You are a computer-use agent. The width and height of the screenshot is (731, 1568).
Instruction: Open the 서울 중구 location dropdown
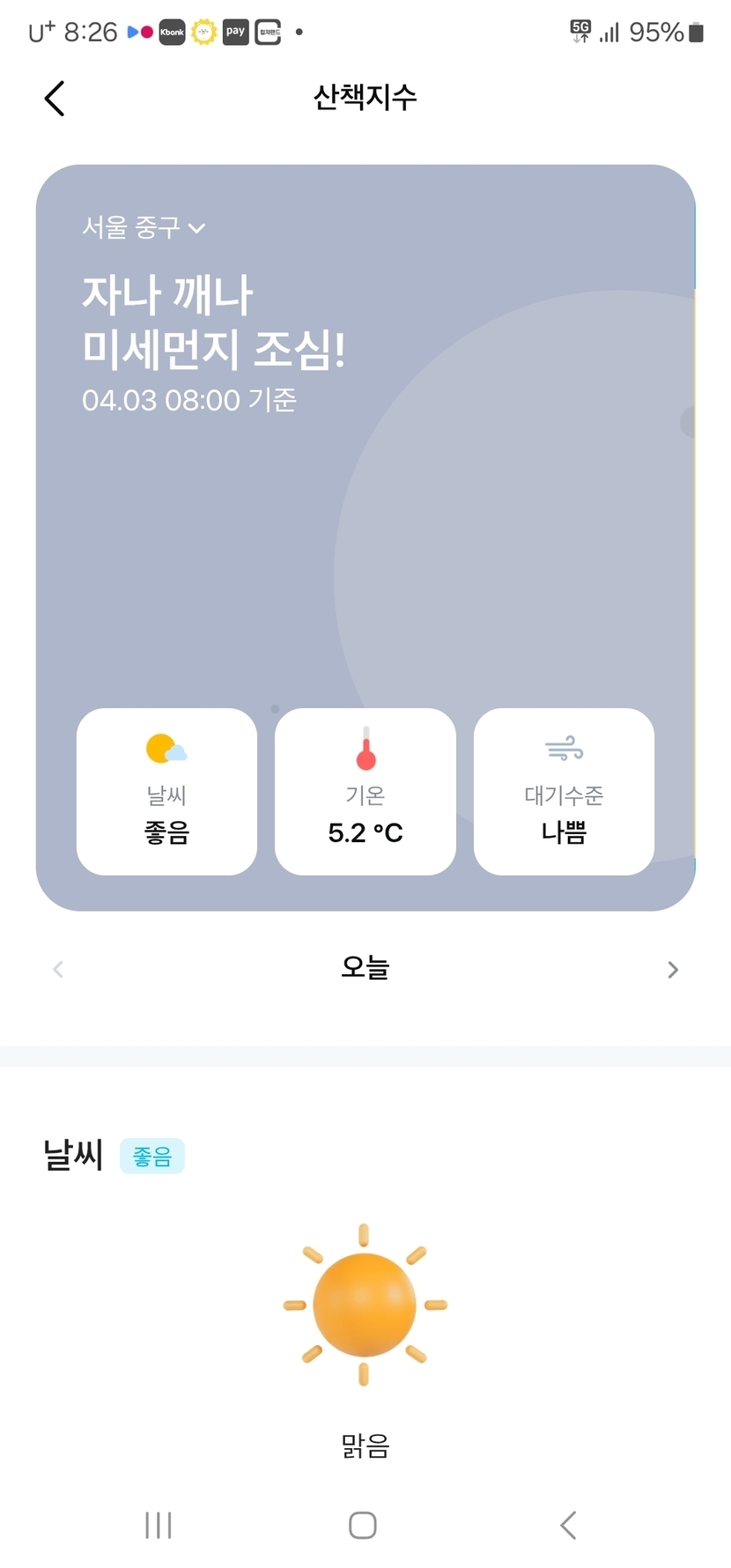[144, 228]
